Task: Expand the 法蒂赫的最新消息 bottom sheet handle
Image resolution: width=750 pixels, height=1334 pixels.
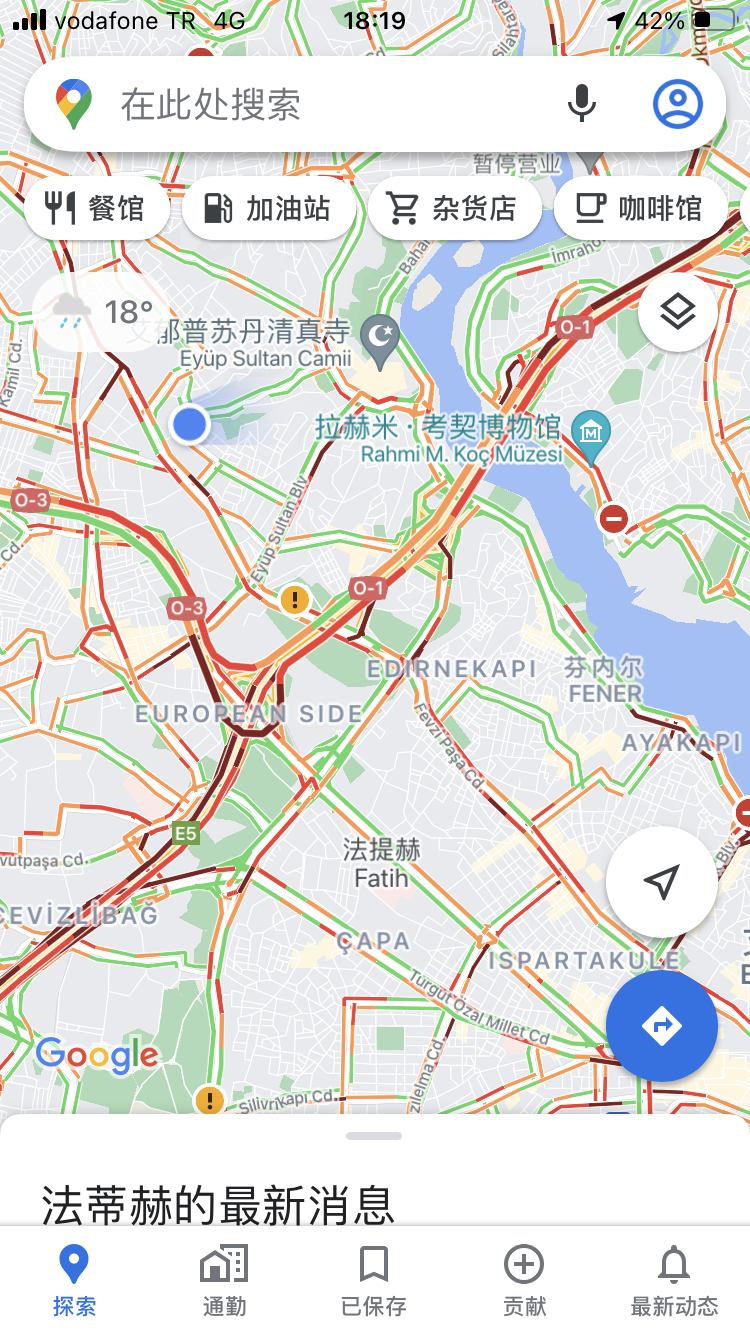Action: click(374, 1136)
